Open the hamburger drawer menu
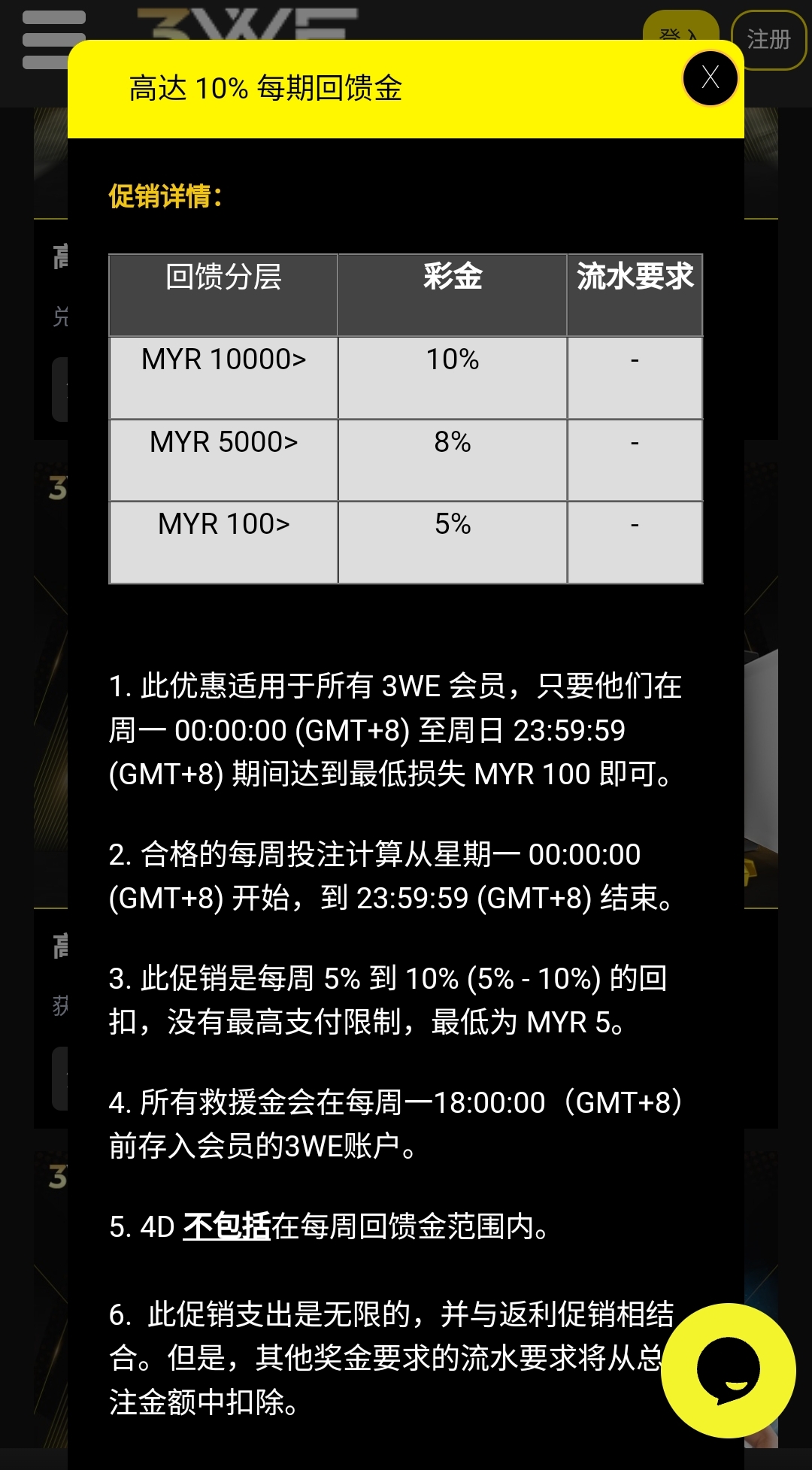 53,39
